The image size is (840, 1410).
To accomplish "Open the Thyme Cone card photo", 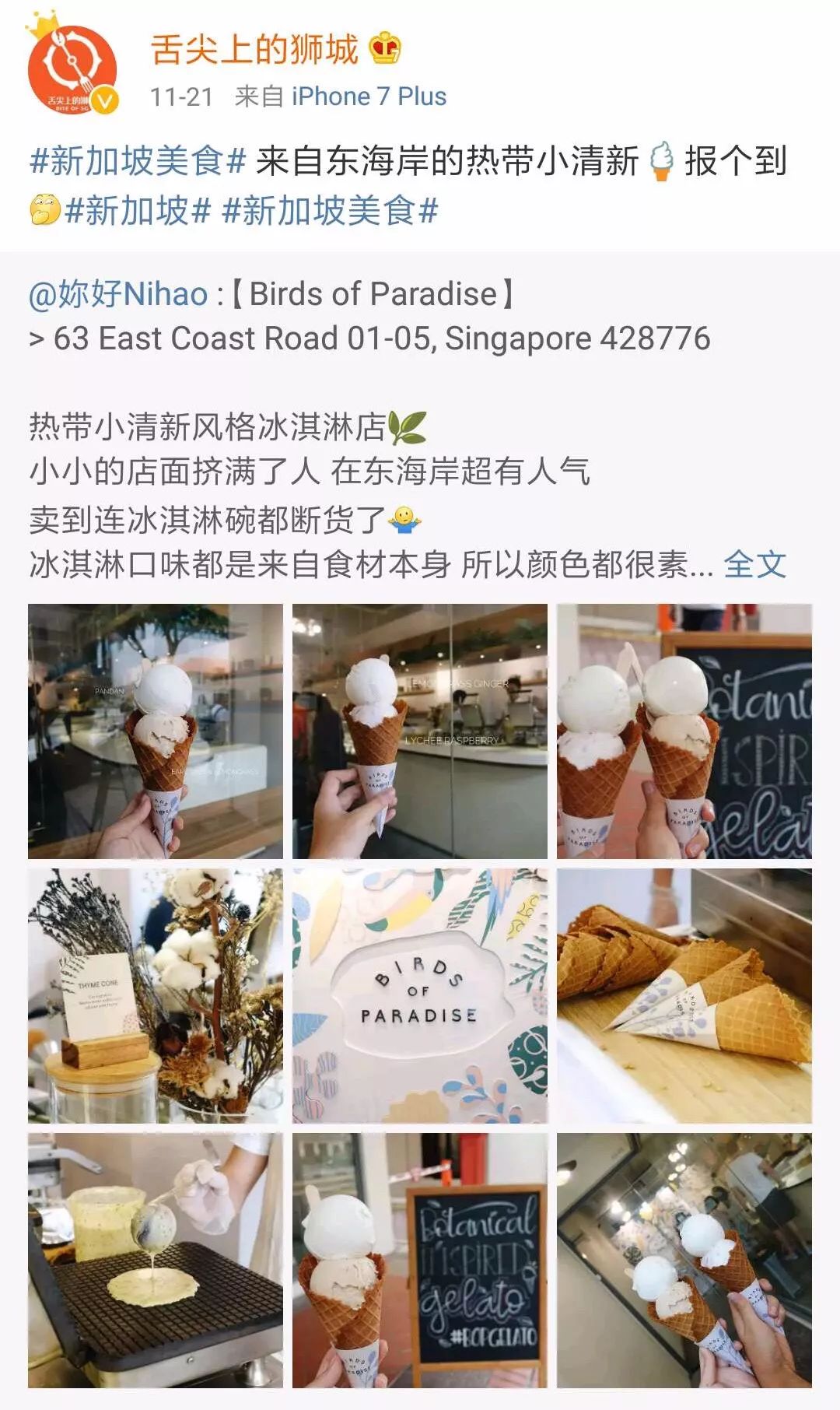I will coord(156,995).
